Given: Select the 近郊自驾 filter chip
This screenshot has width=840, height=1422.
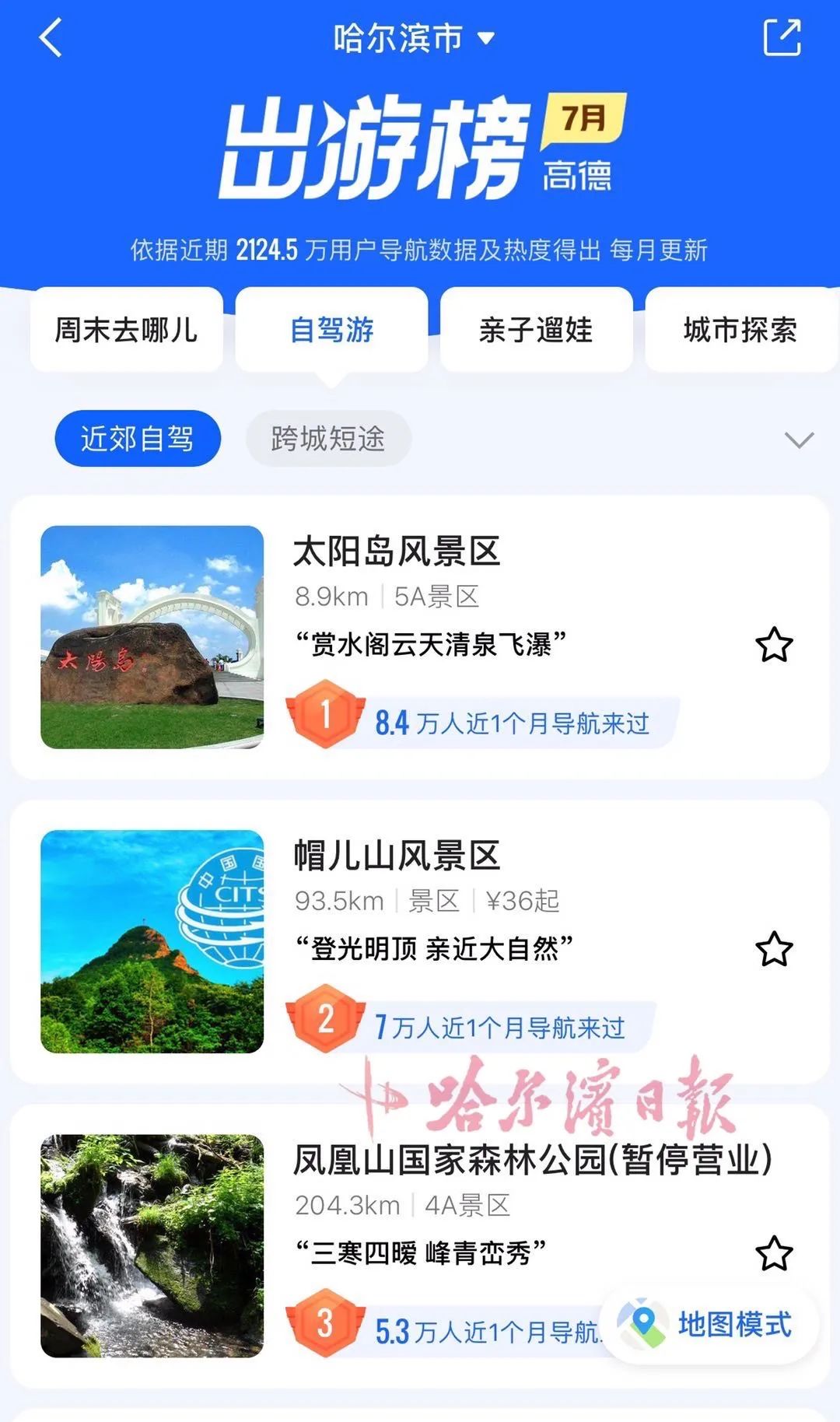Looking at the screenshot, I should pyautogui.click(x=138, y=439).
